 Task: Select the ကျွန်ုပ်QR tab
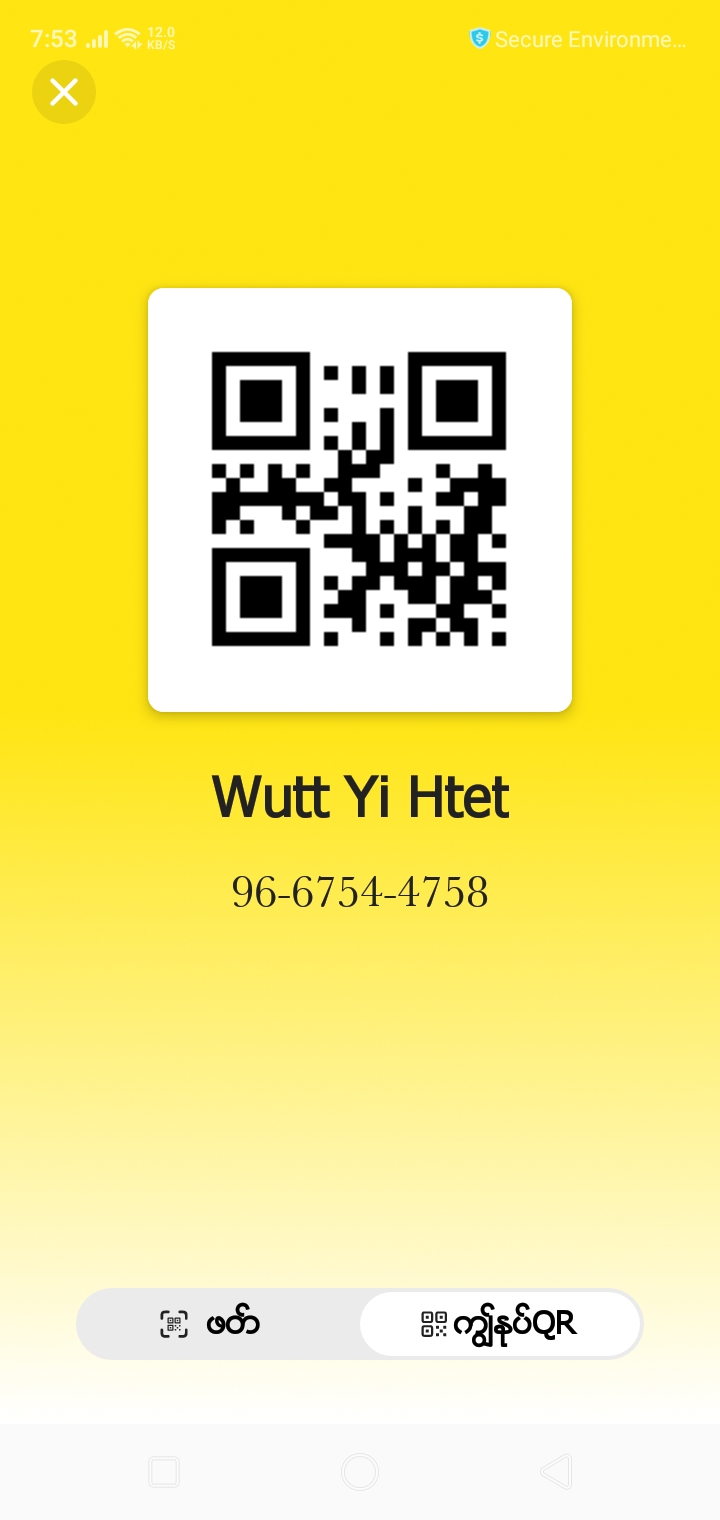click(500, 1324)
